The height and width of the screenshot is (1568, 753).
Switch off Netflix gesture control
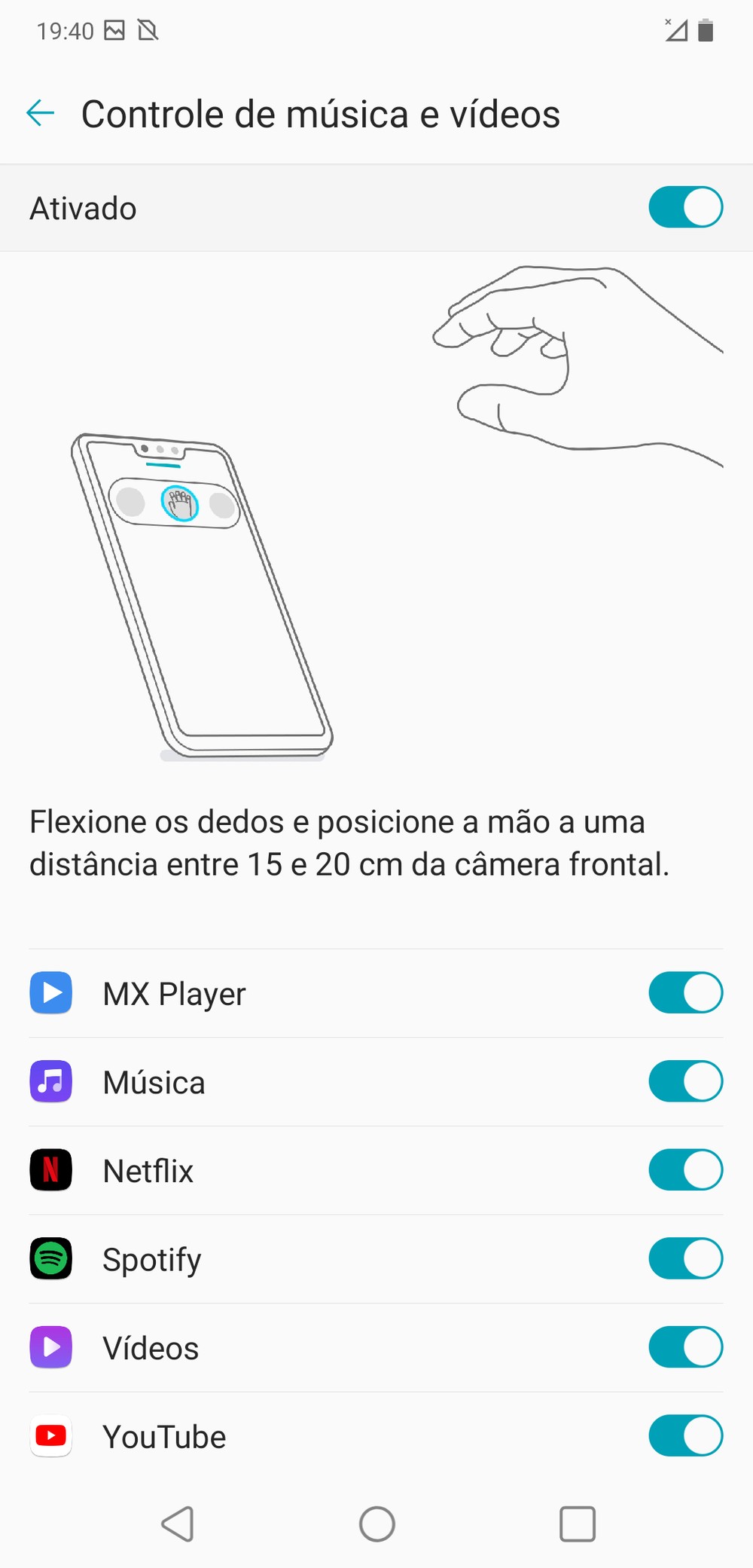pos(685,1170)
